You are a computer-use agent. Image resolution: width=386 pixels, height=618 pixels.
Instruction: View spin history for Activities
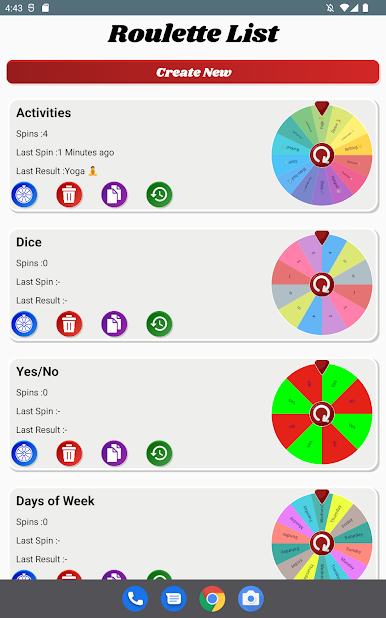pos(159,194)
